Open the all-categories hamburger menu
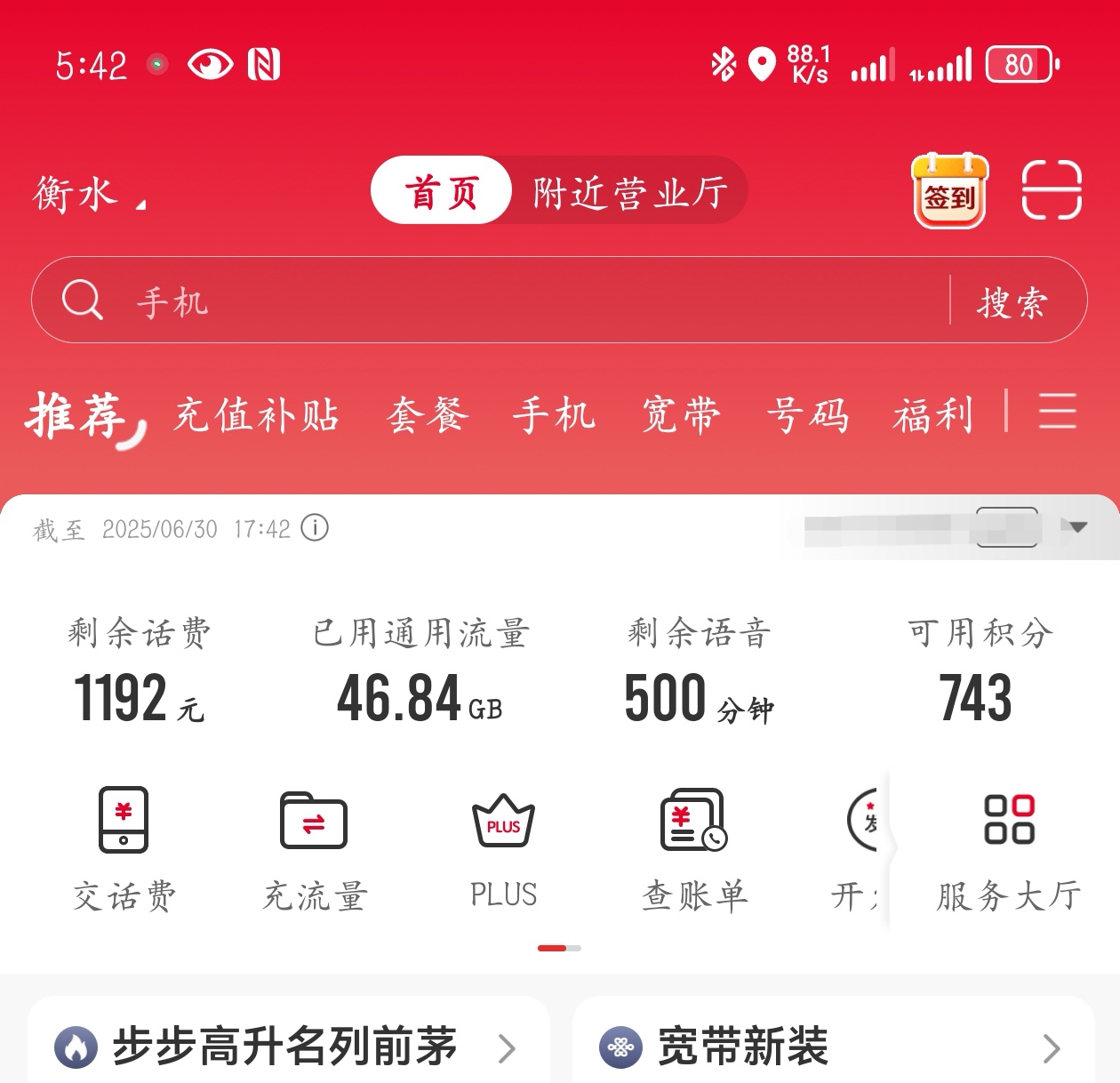This screenshot has height=1083, width=1120. point(1058,411)
